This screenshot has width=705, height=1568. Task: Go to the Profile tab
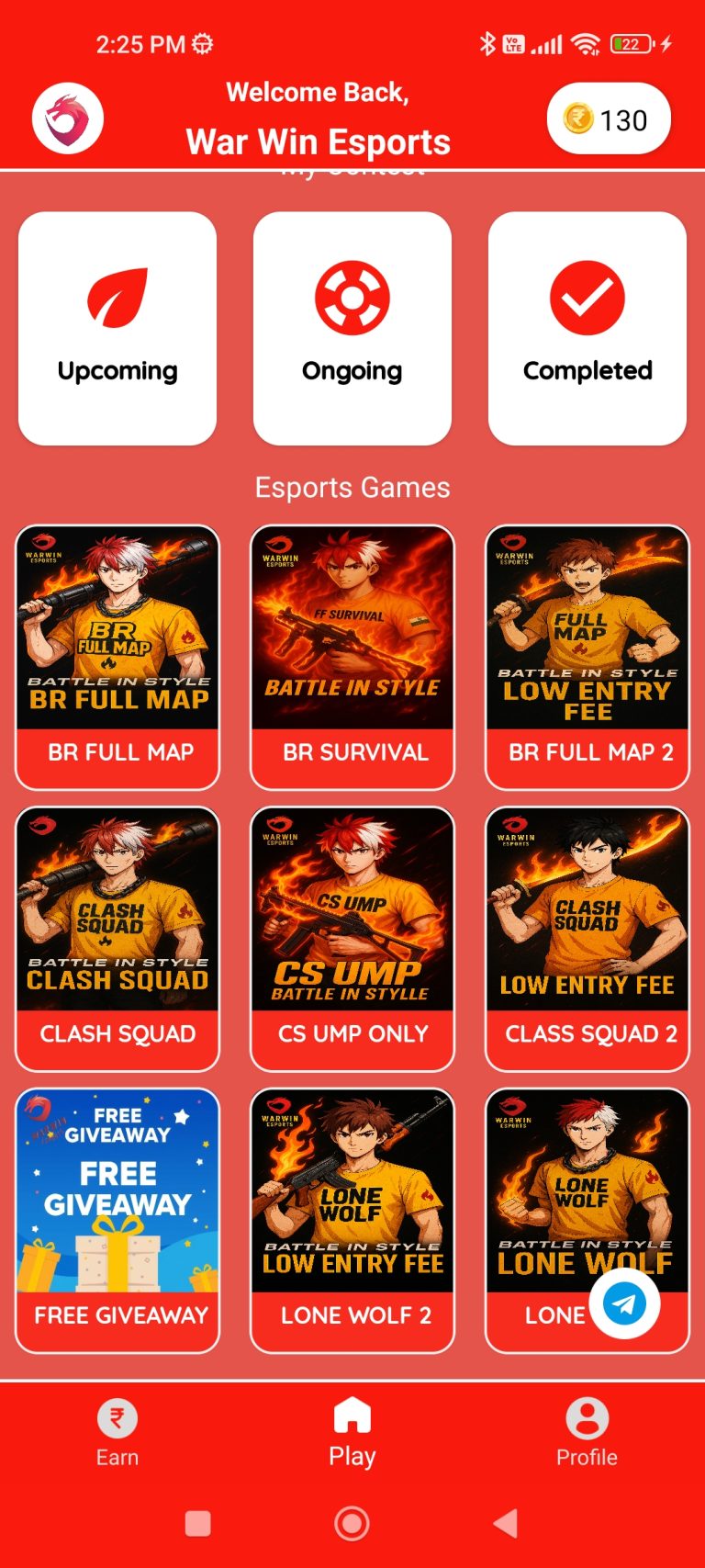point(587,1433)
